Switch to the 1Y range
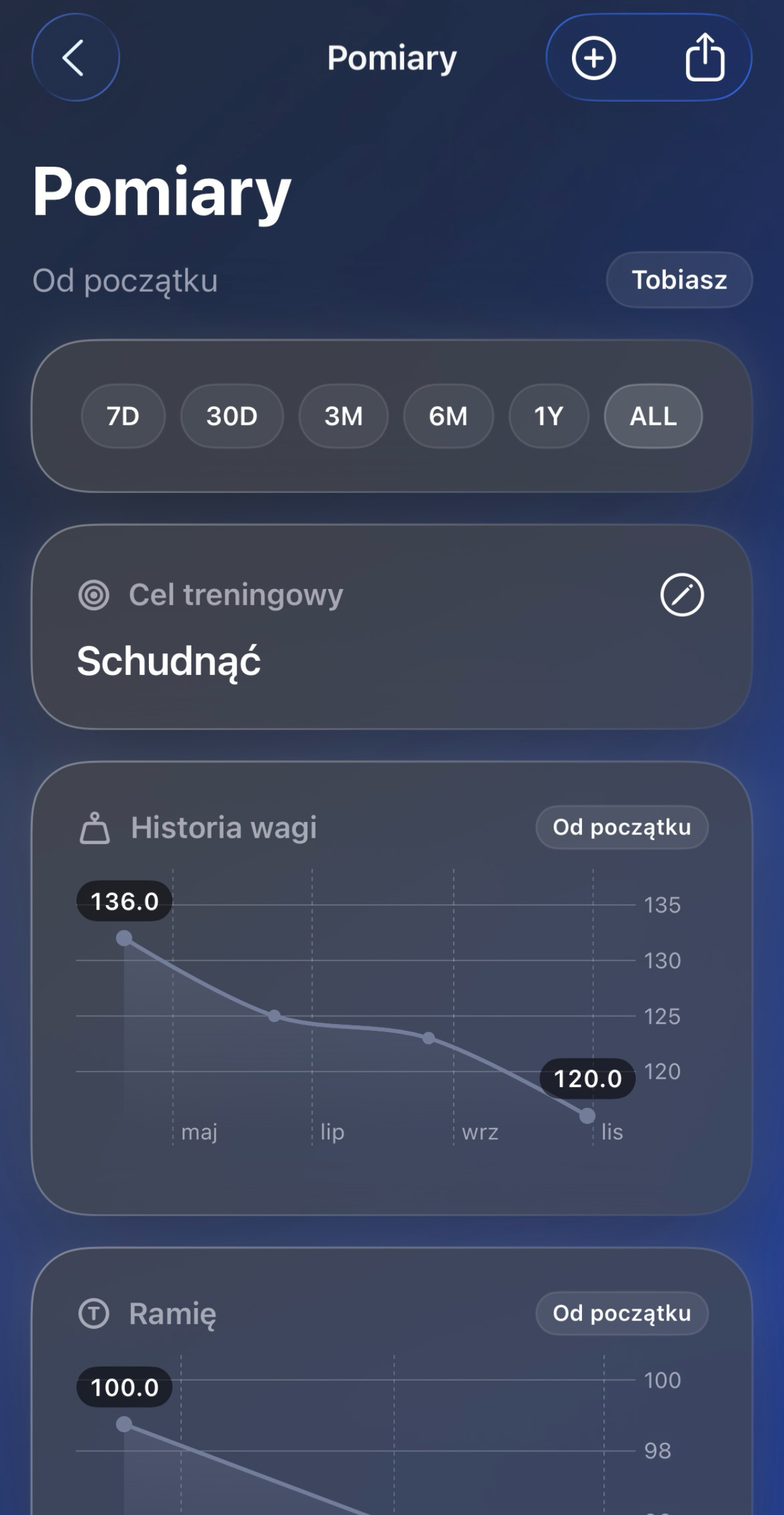This screenshot has height=1515, width=784. tap(549, 416)
